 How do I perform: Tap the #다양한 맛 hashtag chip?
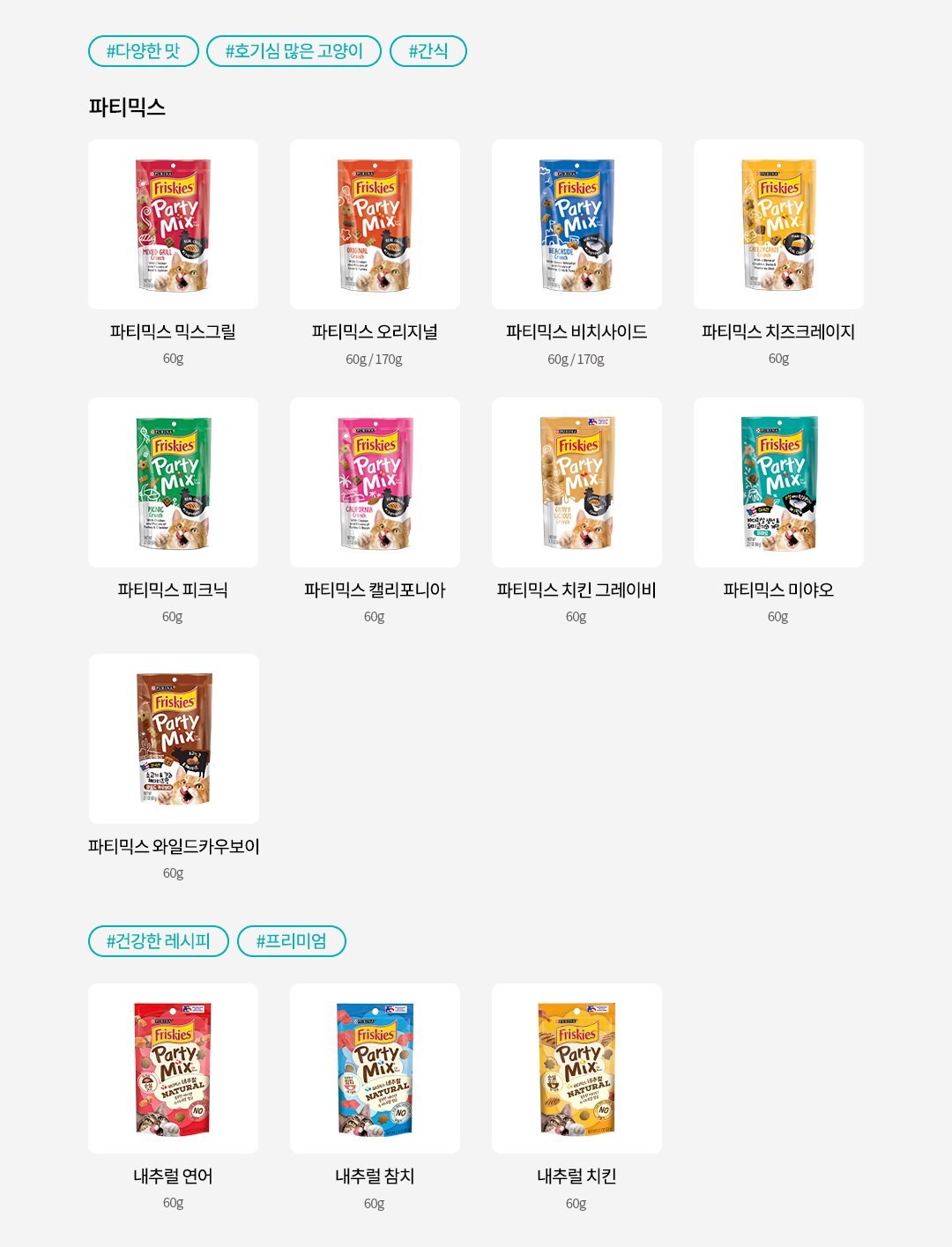144,51
